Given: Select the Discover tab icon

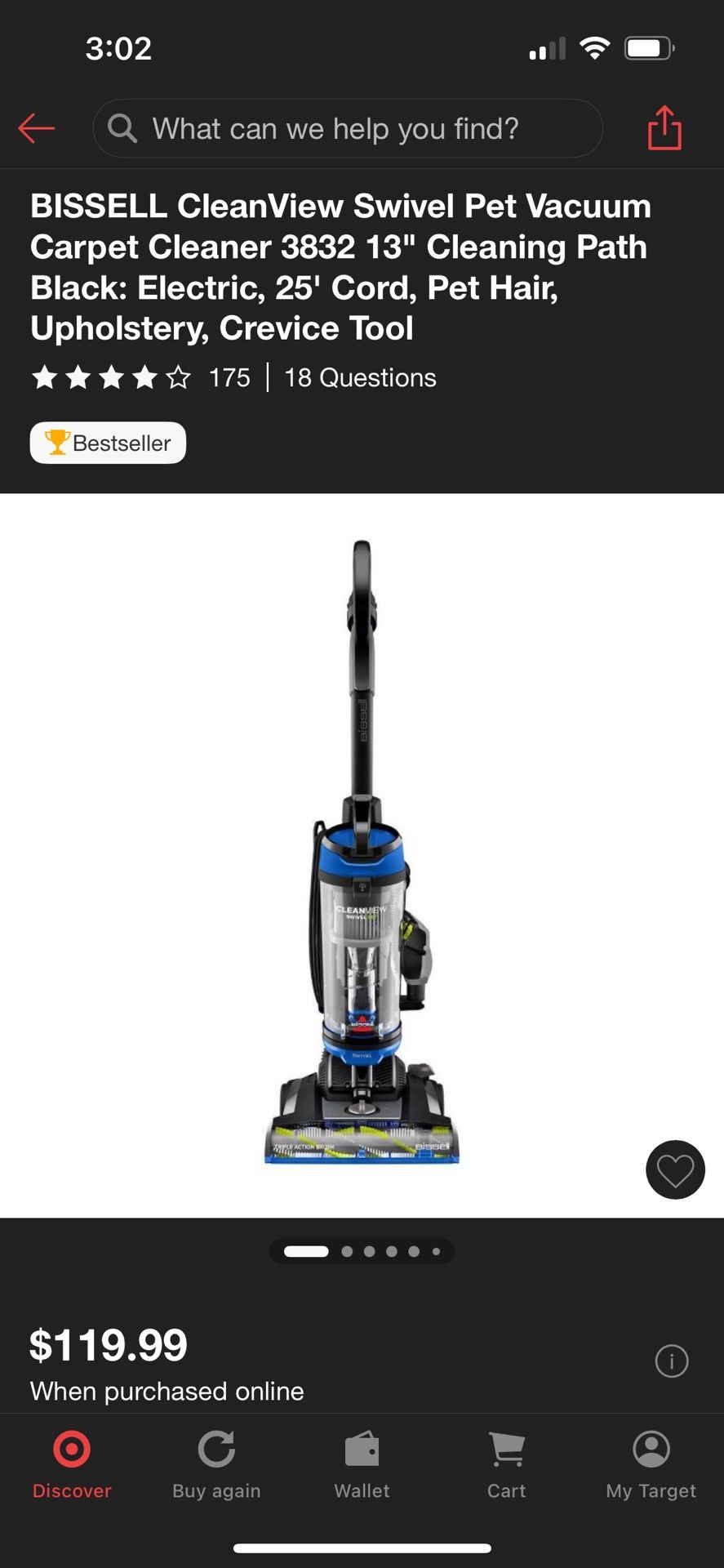Looking at the screenshot, I should click(x=72, y=1450).
